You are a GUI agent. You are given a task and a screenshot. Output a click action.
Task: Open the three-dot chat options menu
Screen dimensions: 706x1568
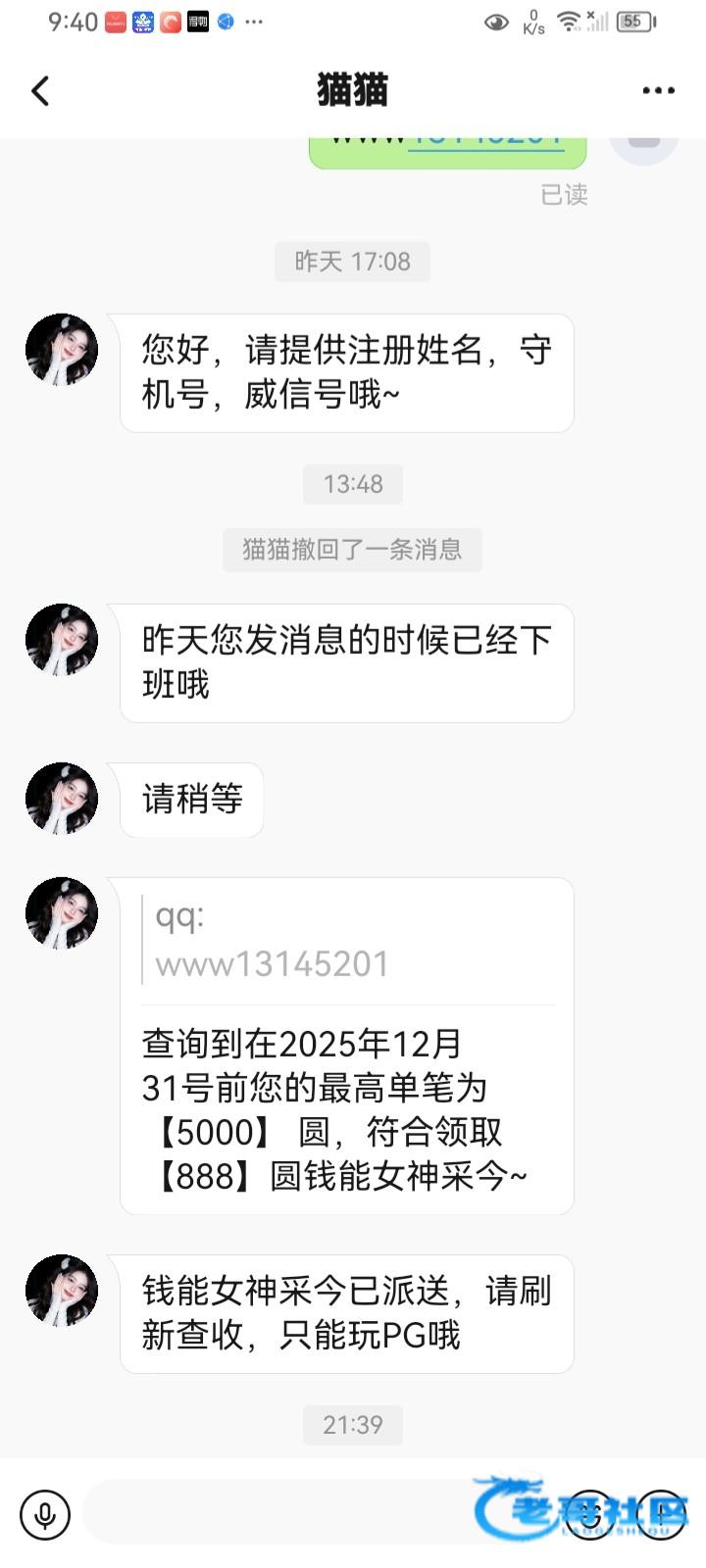[x=658, y=90]
